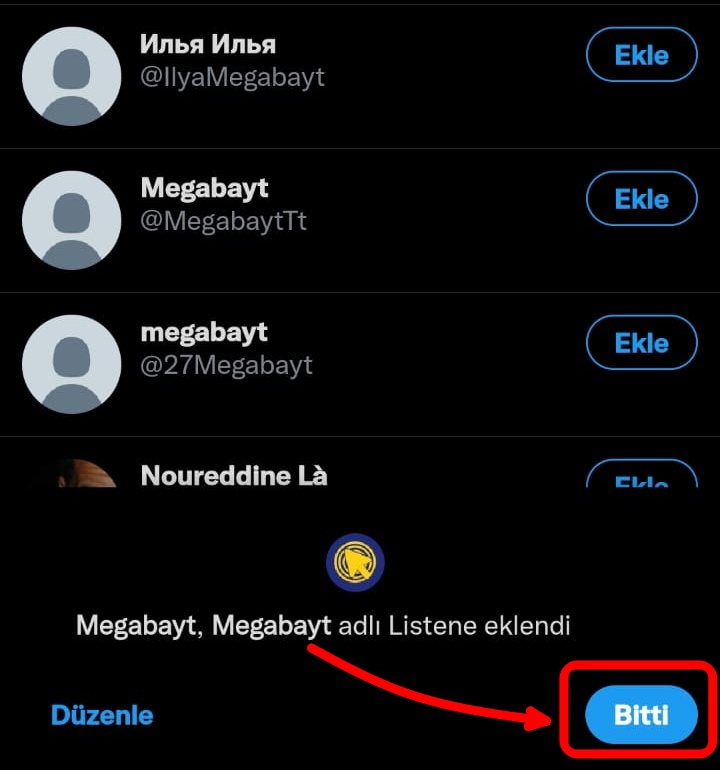Image resolution: width=720 pixels, height=770 pixels.
Task: Select the megabayt (@27Megabayt) profile image
Action: [x=71, y=347]
